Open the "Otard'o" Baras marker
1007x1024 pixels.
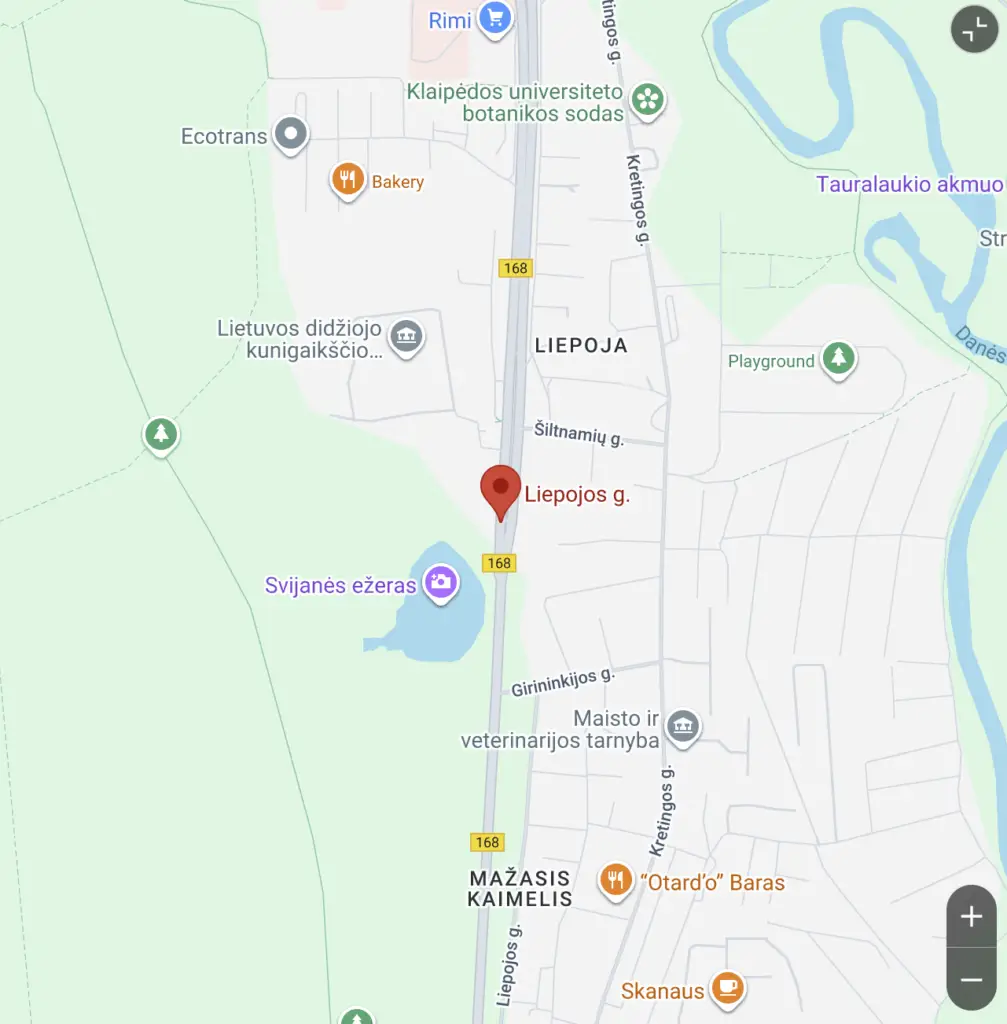point(616,880)
